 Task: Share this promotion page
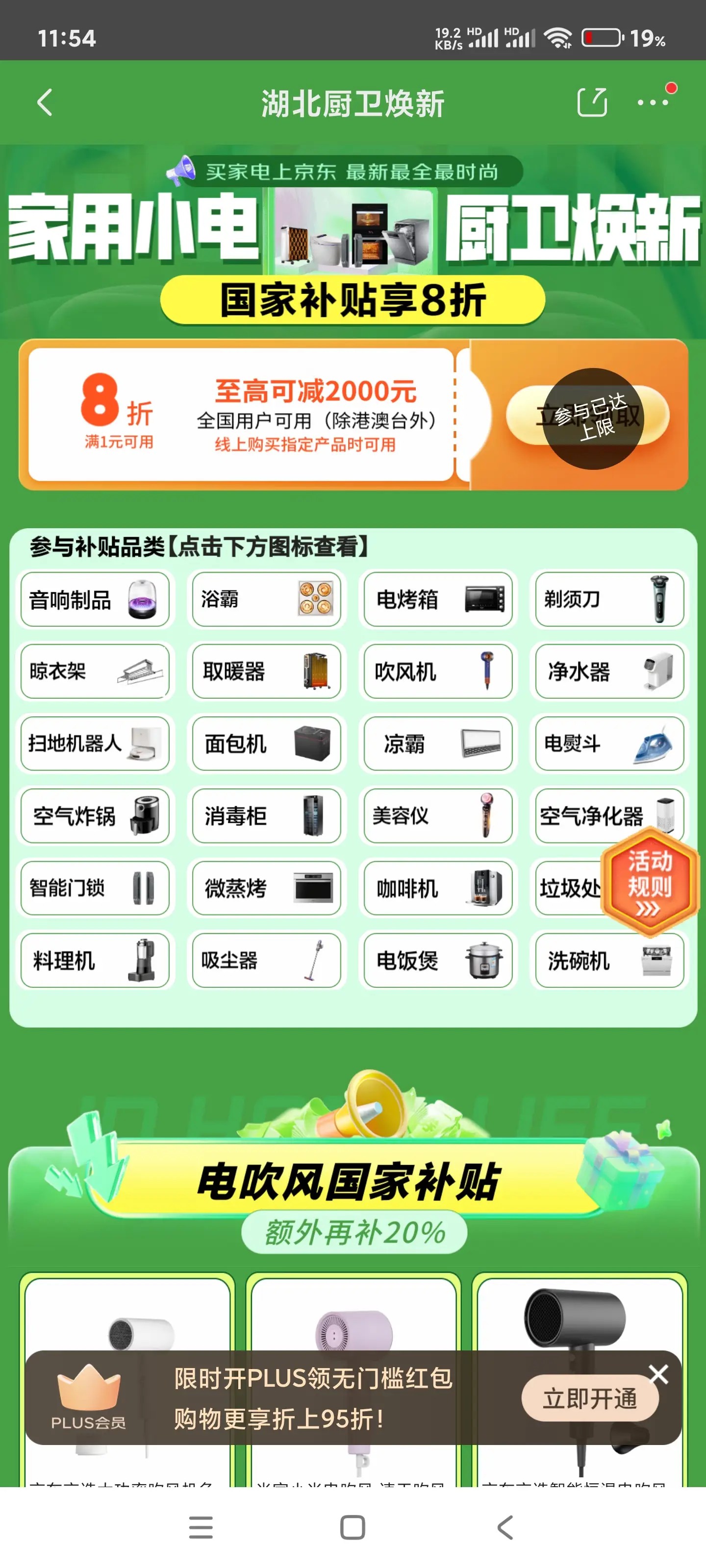click(591, 102)
